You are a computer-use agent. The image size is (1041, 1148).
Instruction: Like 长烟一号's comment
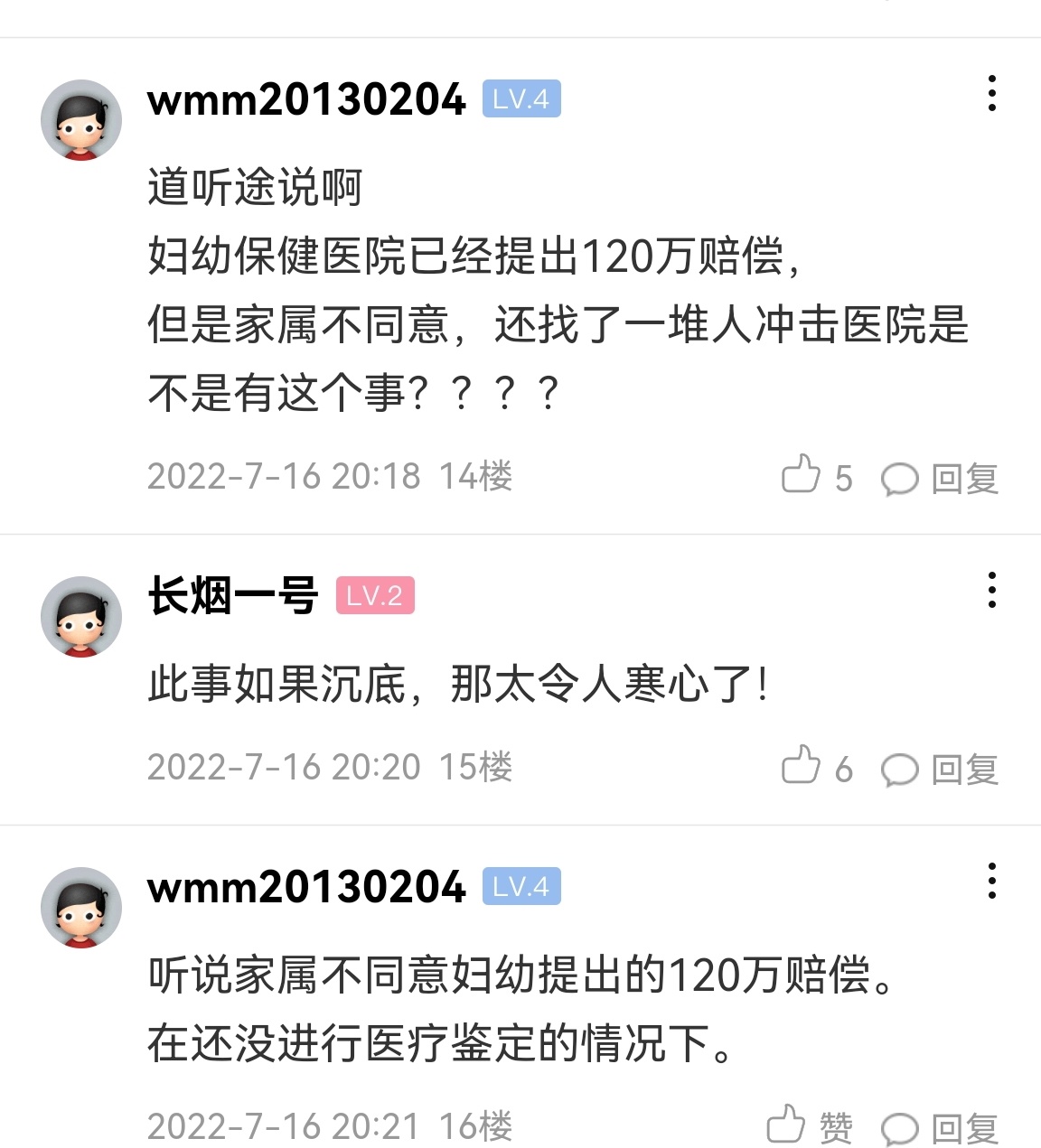tap(801, 766)
